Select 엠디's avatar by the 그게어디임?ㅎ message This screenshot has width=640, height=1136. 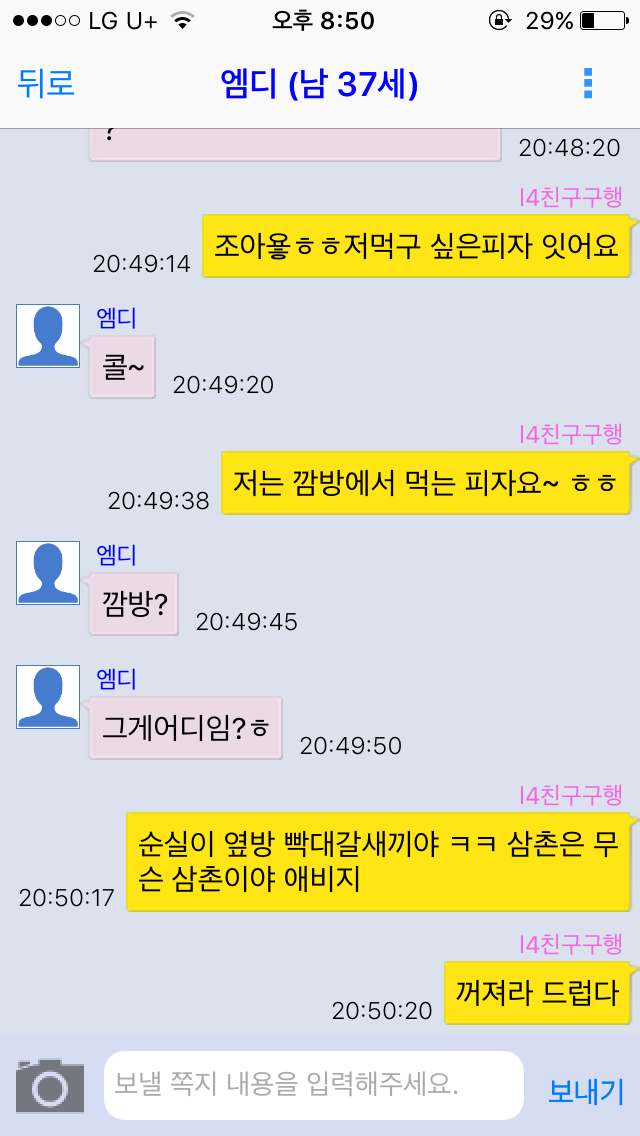pos(48,697)
